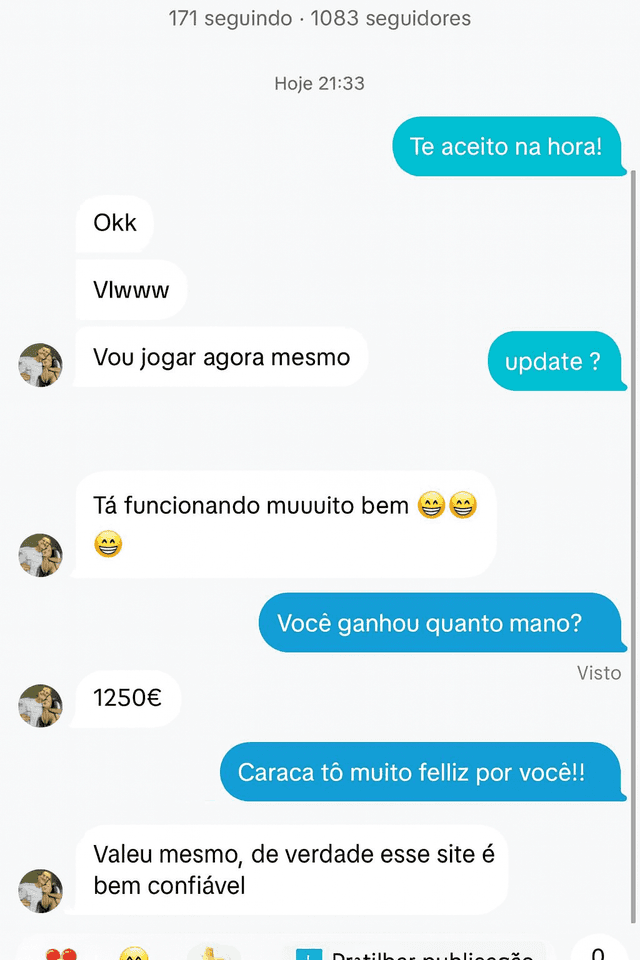Send the thumbs-up quick reaction

(x=214, y=954)
